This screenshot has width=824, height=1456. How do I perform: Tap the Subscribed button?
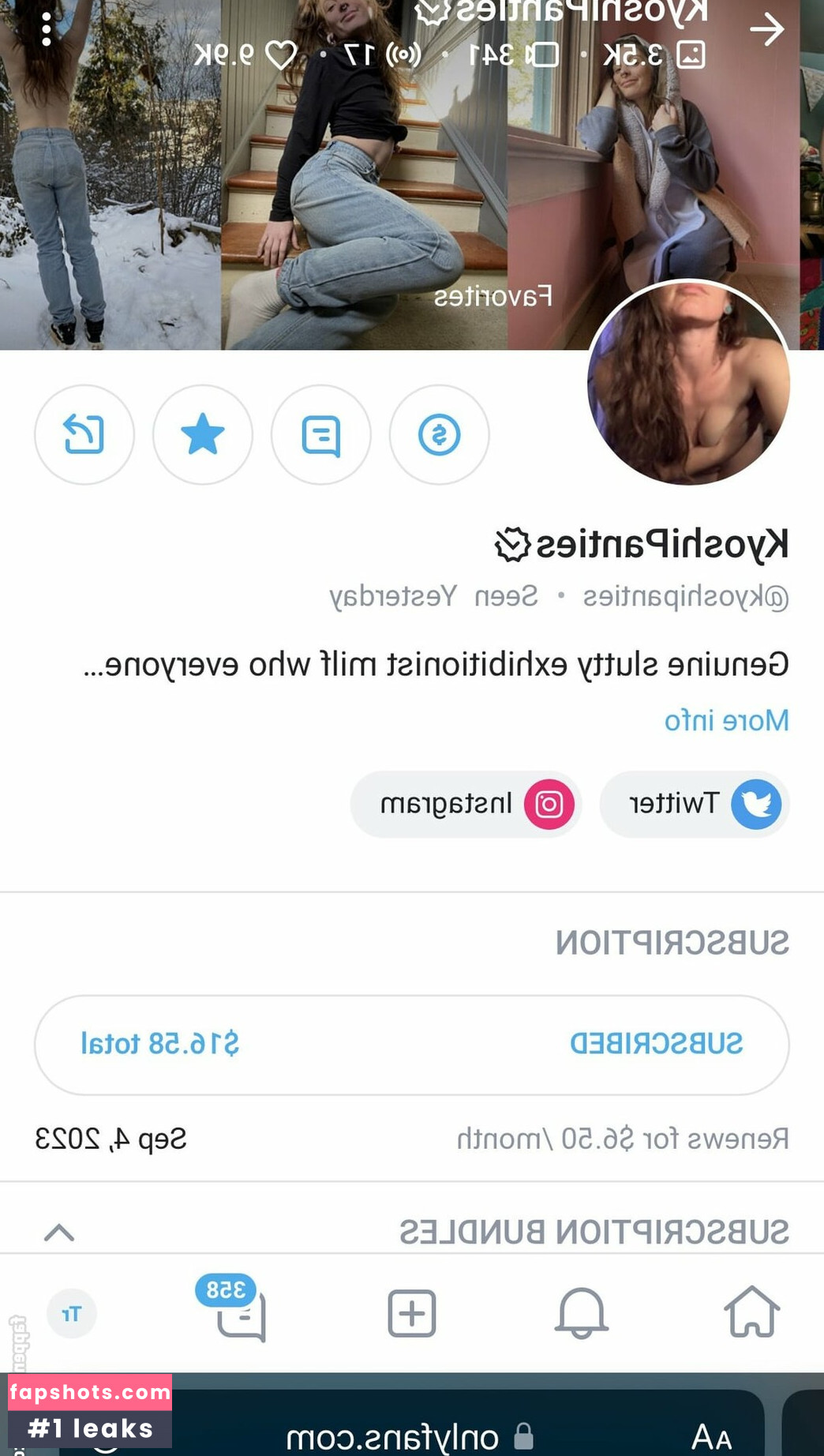[411, 1044]
